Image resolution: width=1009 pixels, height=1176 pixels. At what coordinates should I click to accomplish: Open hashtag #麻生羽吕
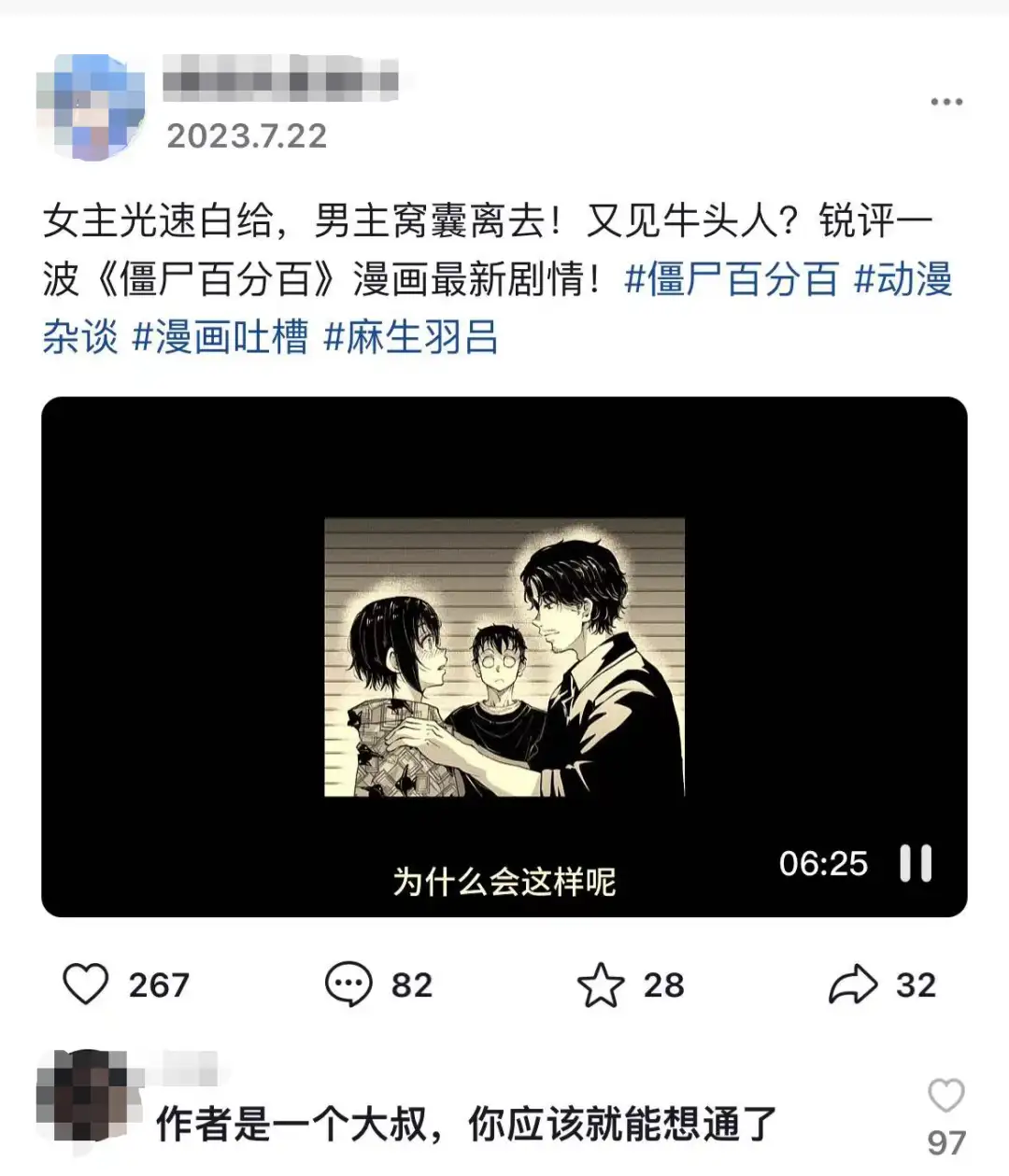pos(411,336)
